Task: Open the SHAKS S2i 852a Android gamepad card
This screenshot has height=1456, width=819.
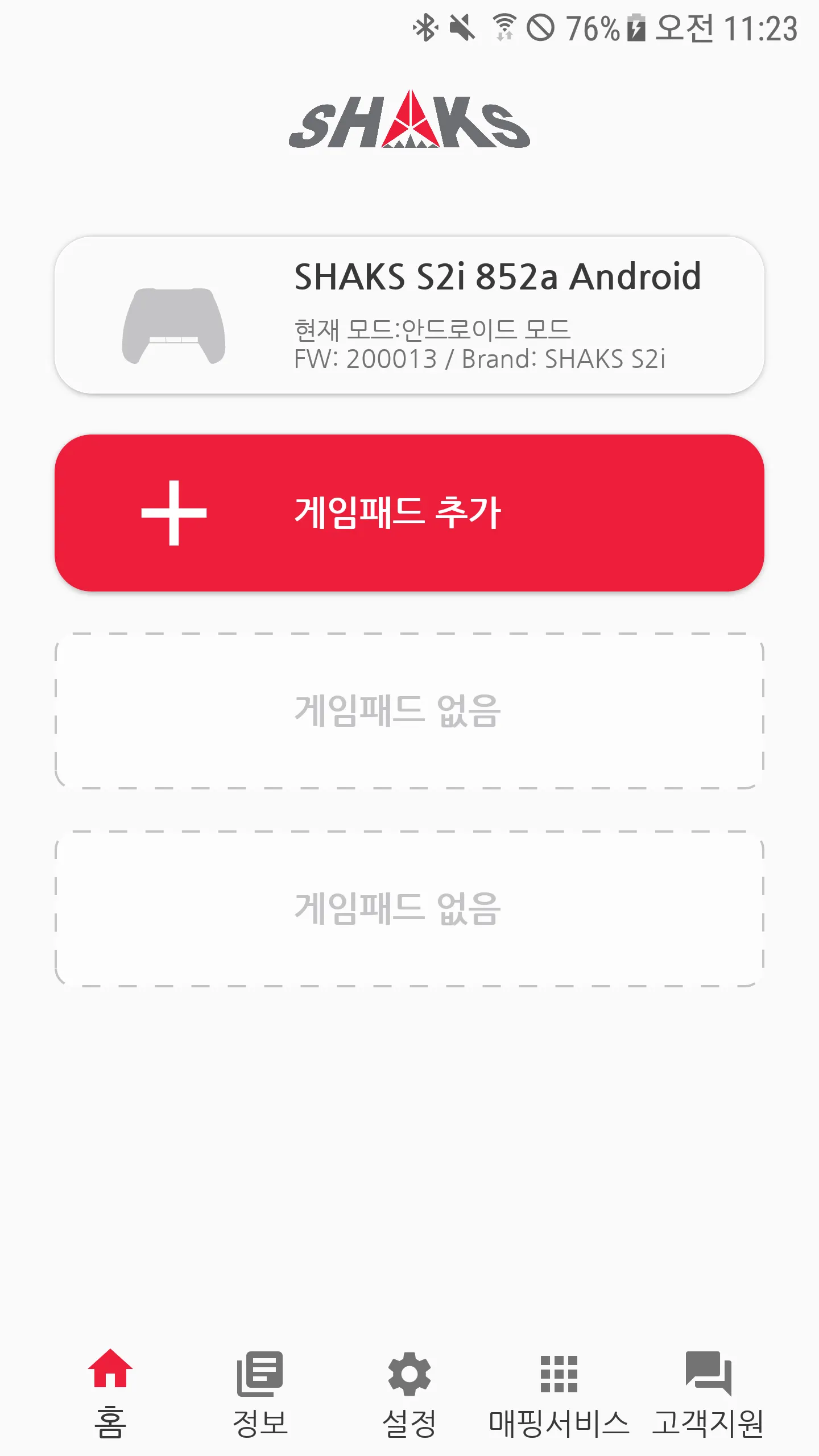Action: (x=409, y=315)
